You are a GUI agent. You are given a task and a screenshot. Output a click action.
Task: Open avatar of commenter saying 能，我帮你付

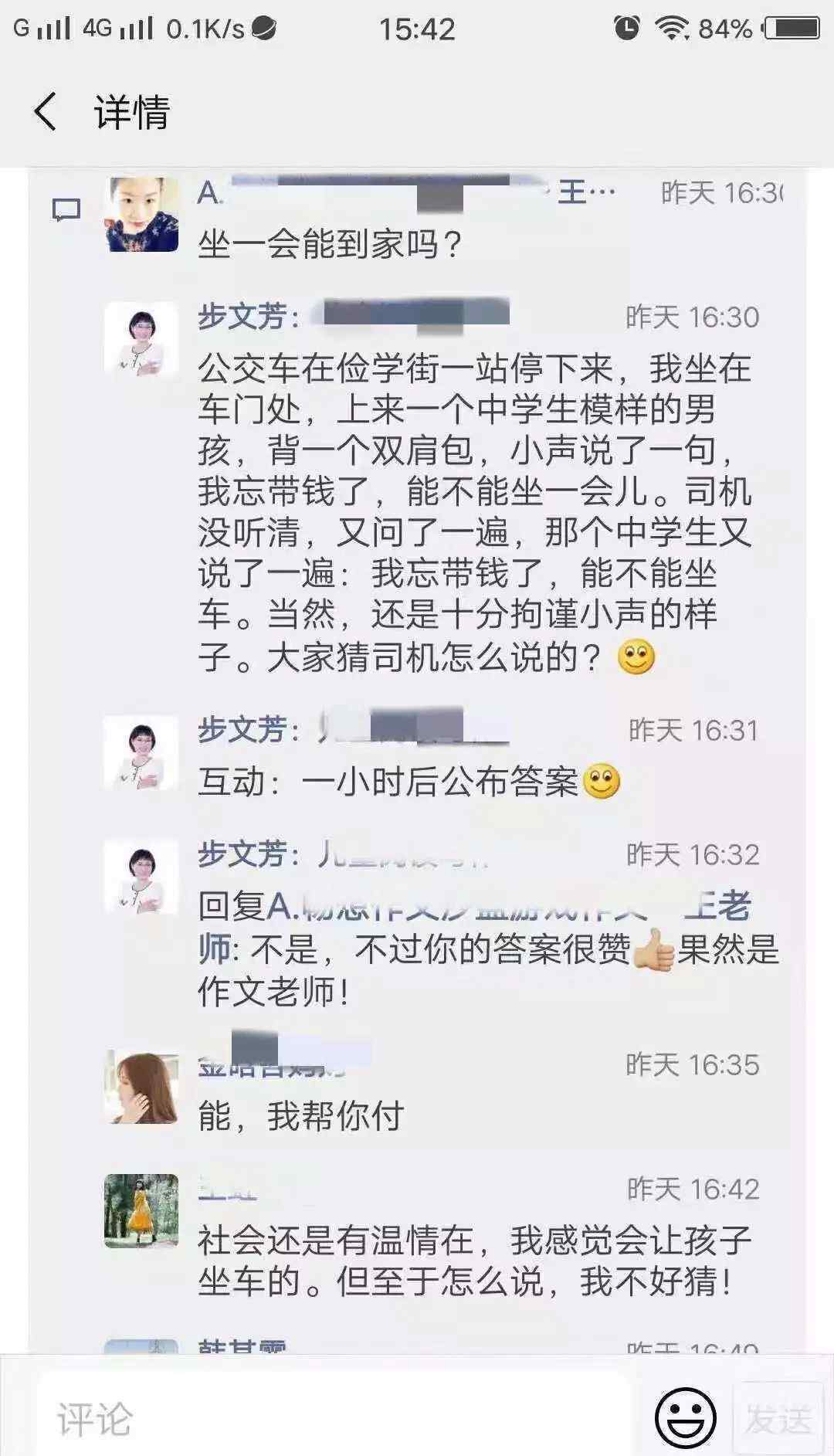(x=141, y=1087)
